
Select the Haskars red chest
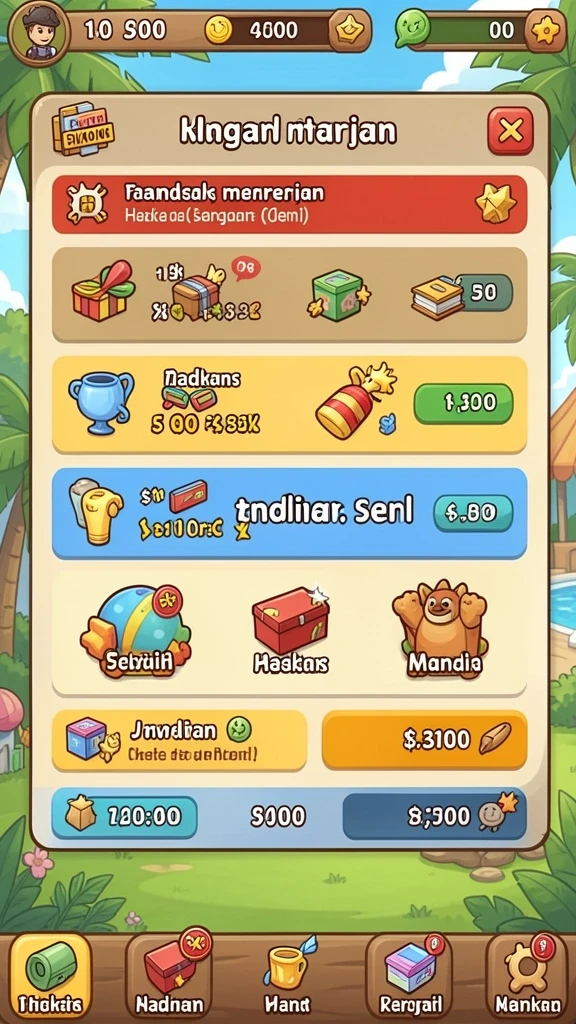coord(291,632)
